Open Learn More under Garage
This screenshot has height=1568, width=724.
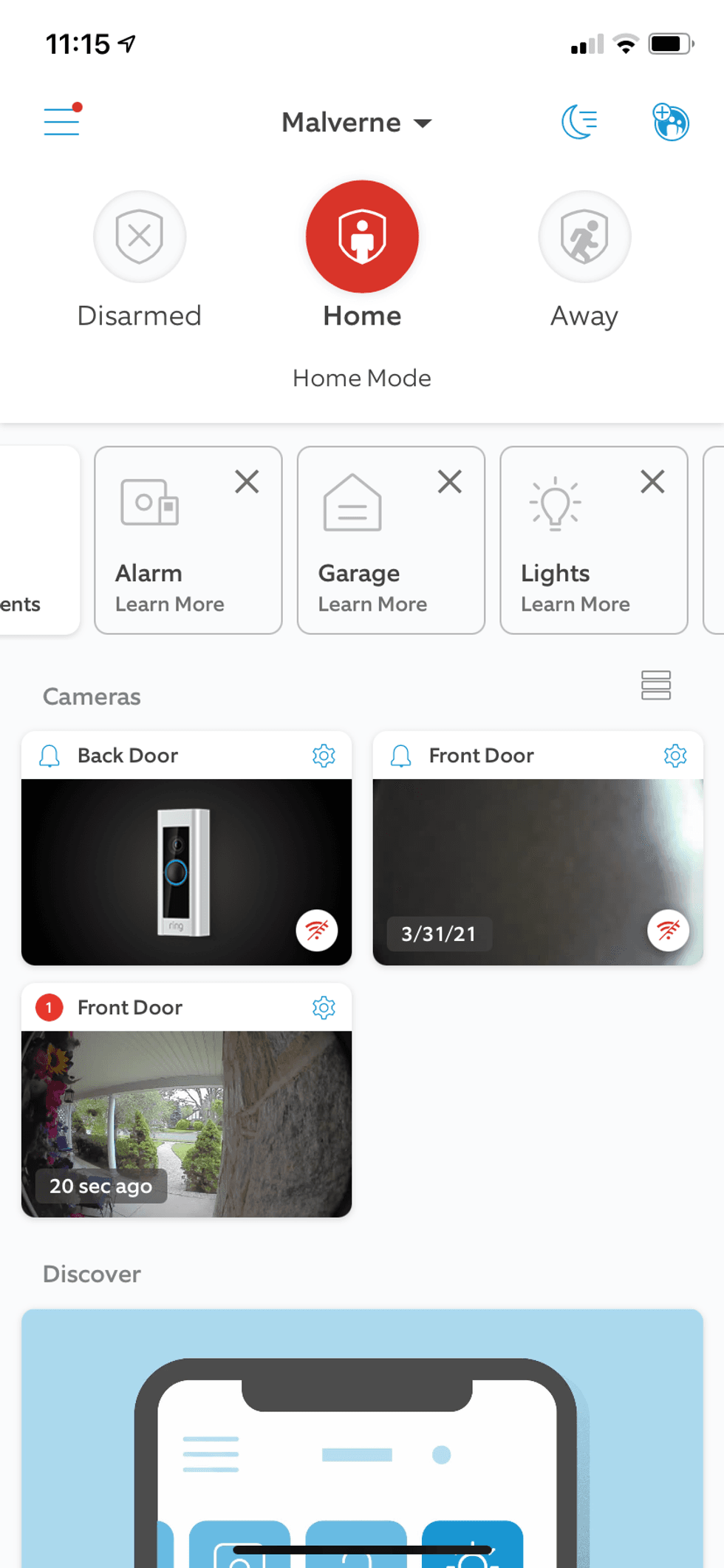coord(372,604)
